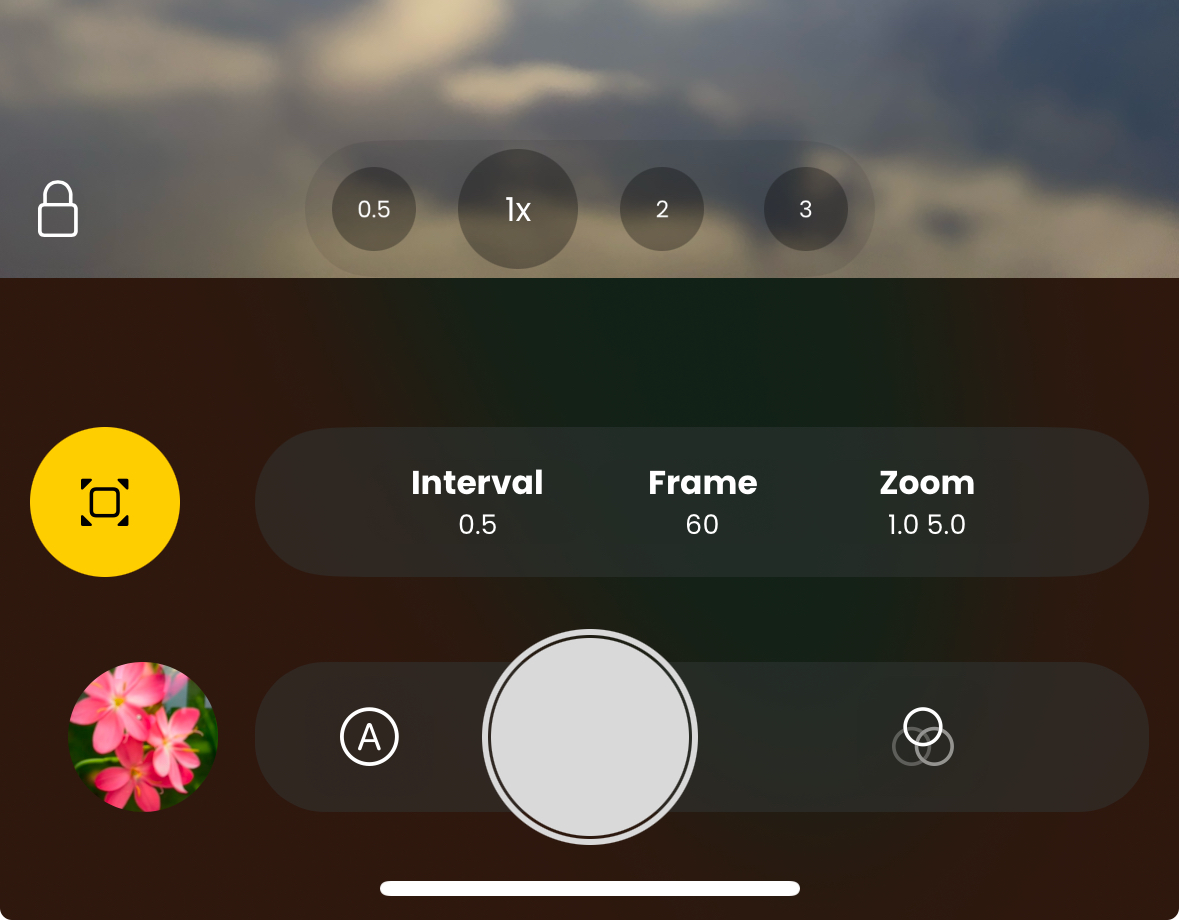The height and width of the screenshot is (920, 1179).
Task: Switch to 2x zoom
Action: pyautogui.click(x=662, y=209)
